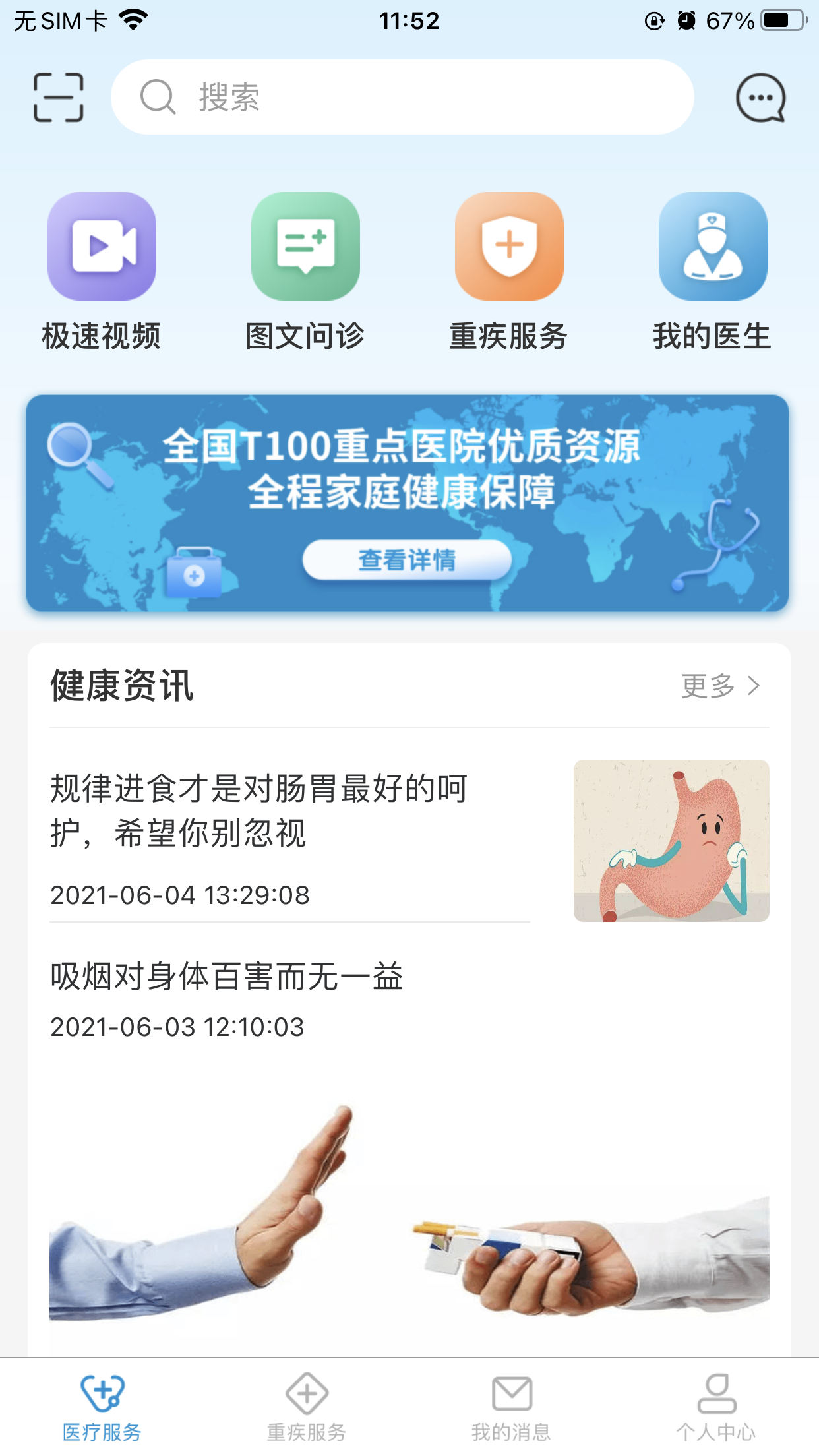Open 图文问诊 consultation
Screen dimensions: 819x1456
point(305,247)
